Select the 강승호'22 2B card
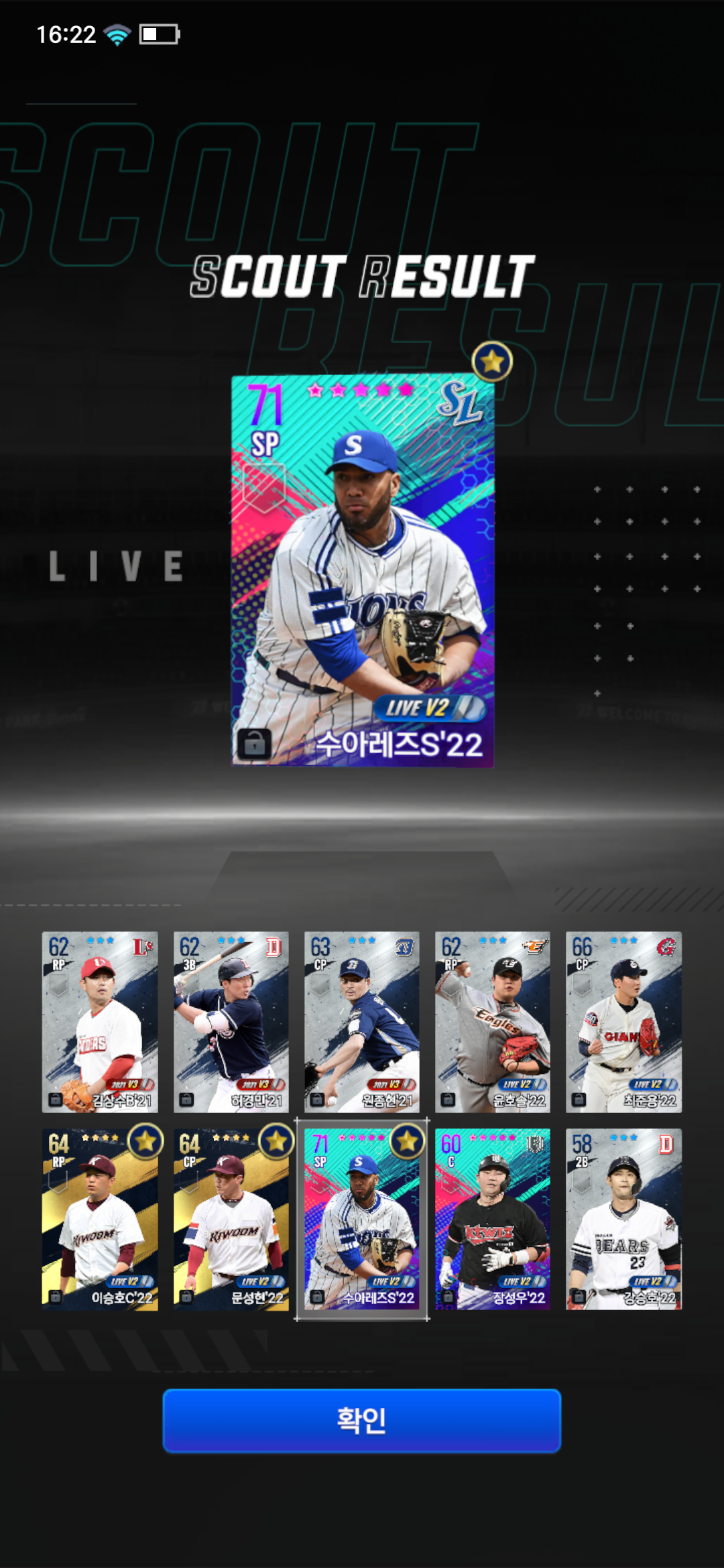Image resolution: width=724 pixels, height=1568 pixels. (623, 1218)
